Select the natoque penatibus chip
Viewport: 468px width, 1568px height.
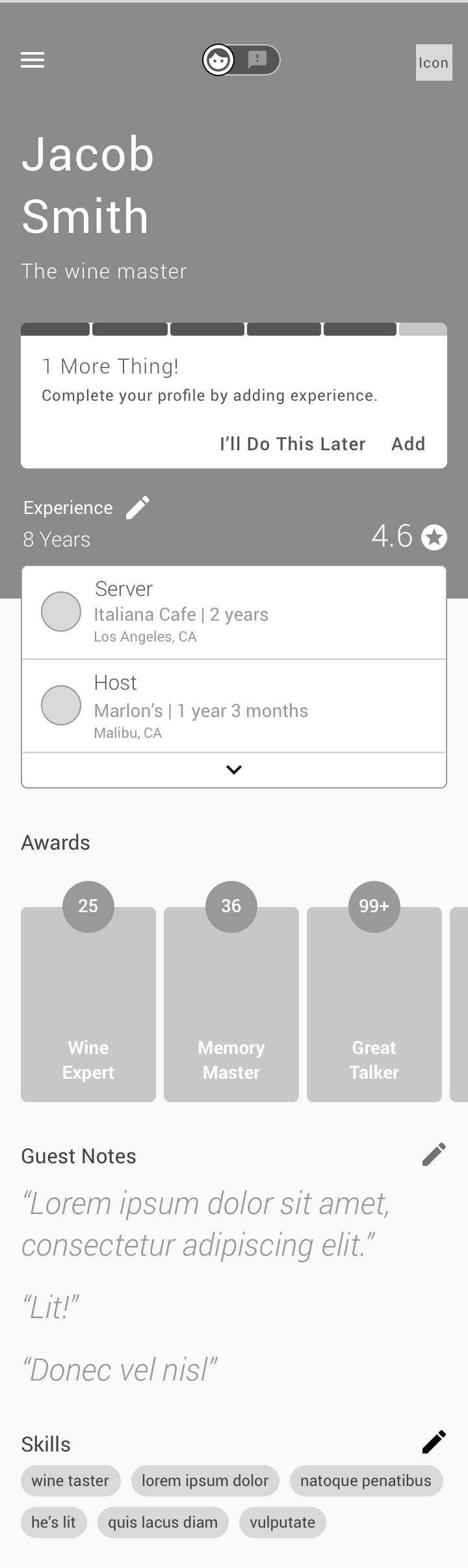[366, 1481]
